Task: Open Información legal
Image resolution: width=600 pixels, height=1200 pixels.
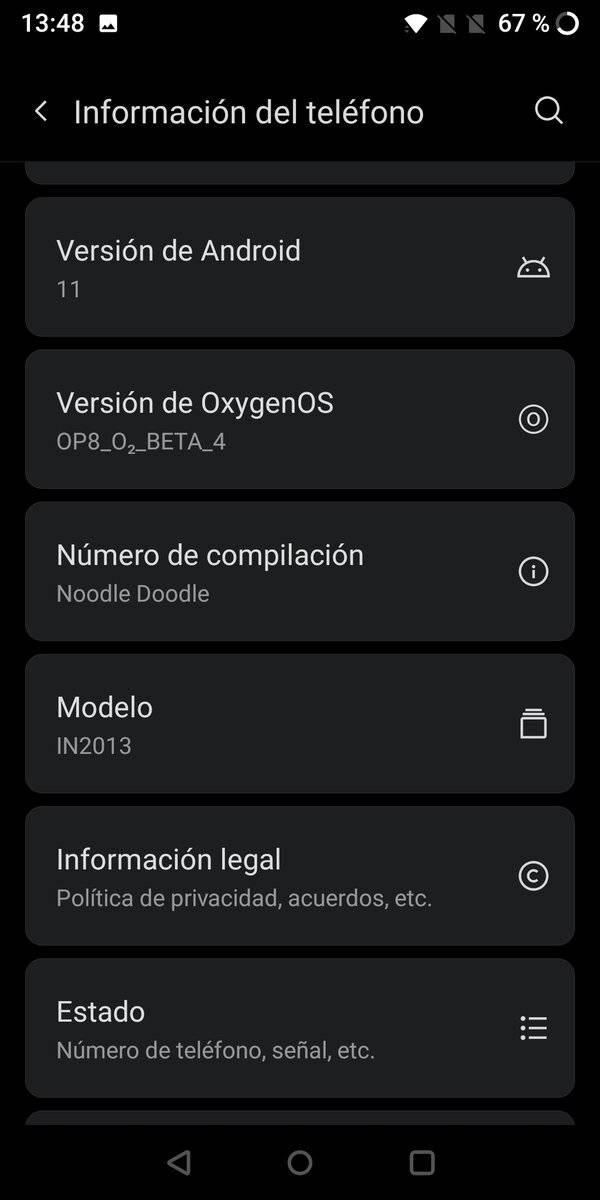Action: [300, 876]
